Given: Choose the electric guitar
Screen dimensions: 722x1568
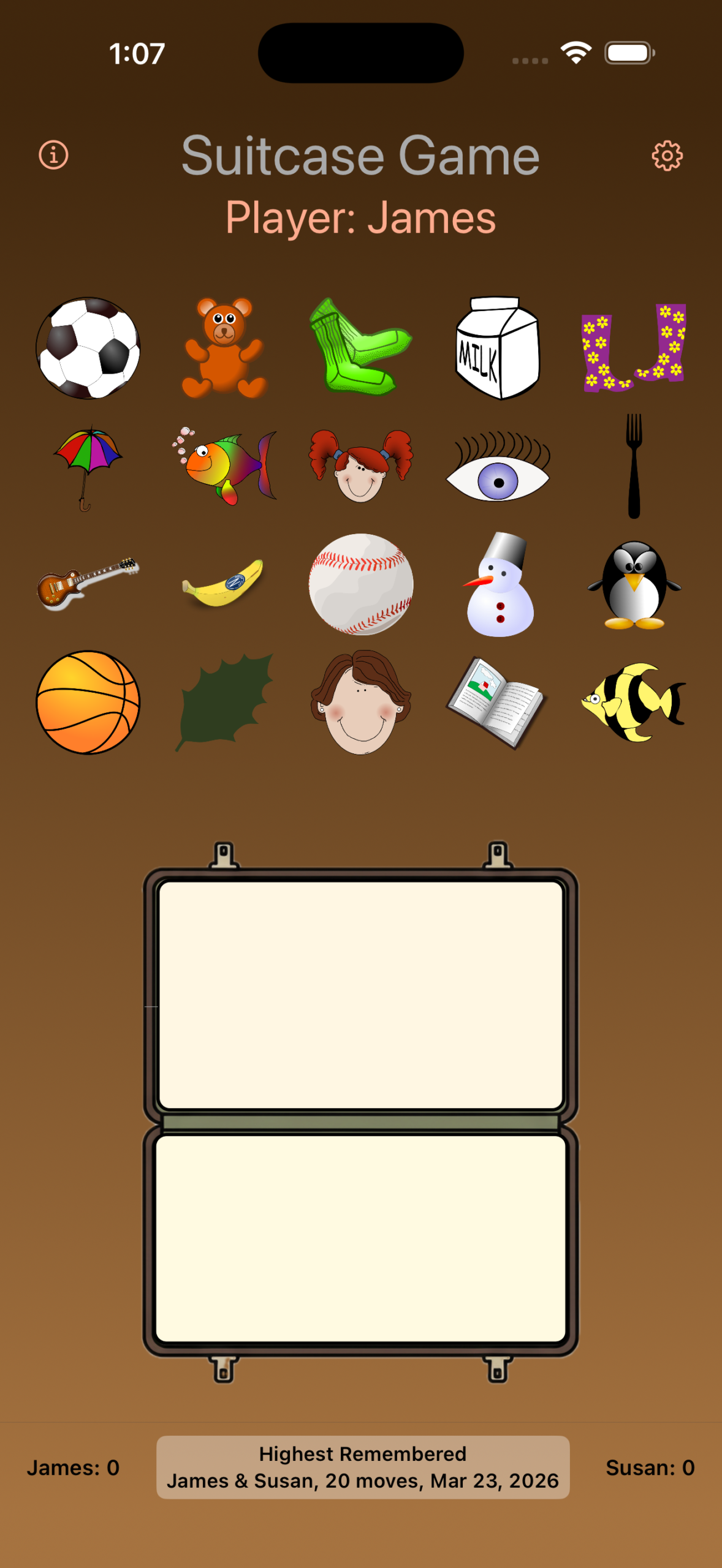Looking at the screenshot, I should 88,583.
